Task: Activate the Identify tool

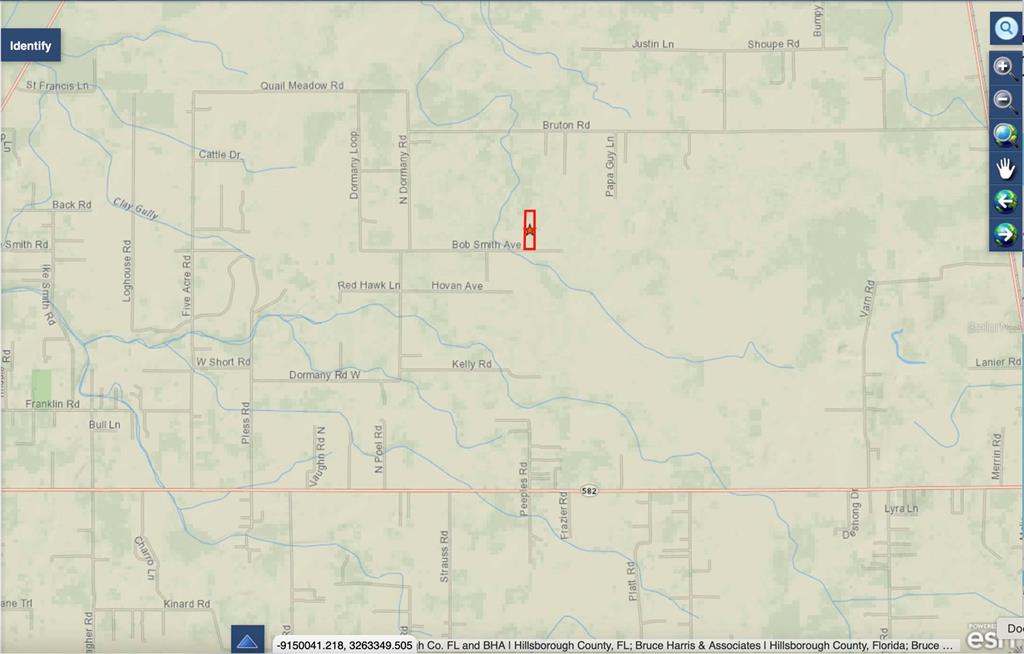Action: pos(31,46)
